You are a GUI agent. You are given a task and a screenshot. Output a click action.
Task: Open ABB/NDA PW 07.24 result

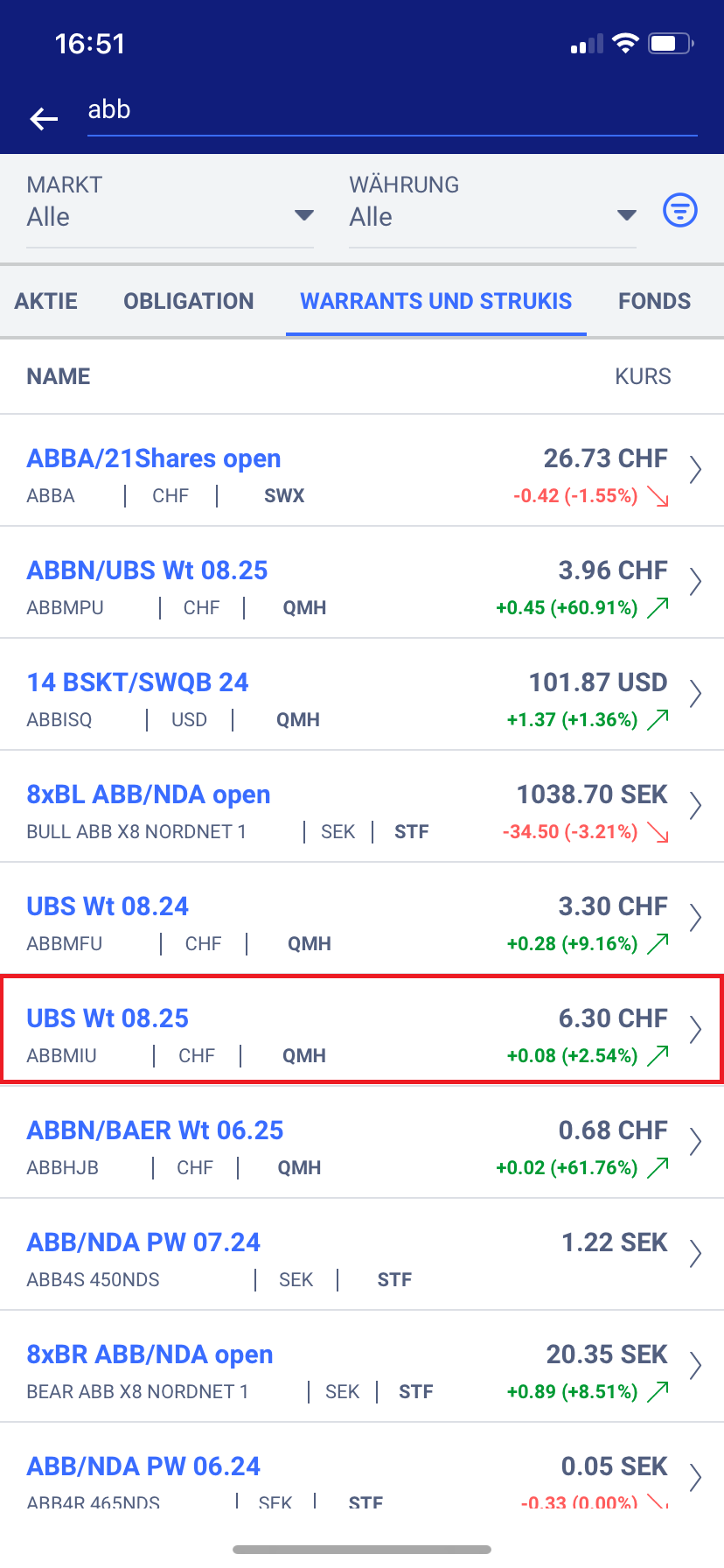point(362,1255)
